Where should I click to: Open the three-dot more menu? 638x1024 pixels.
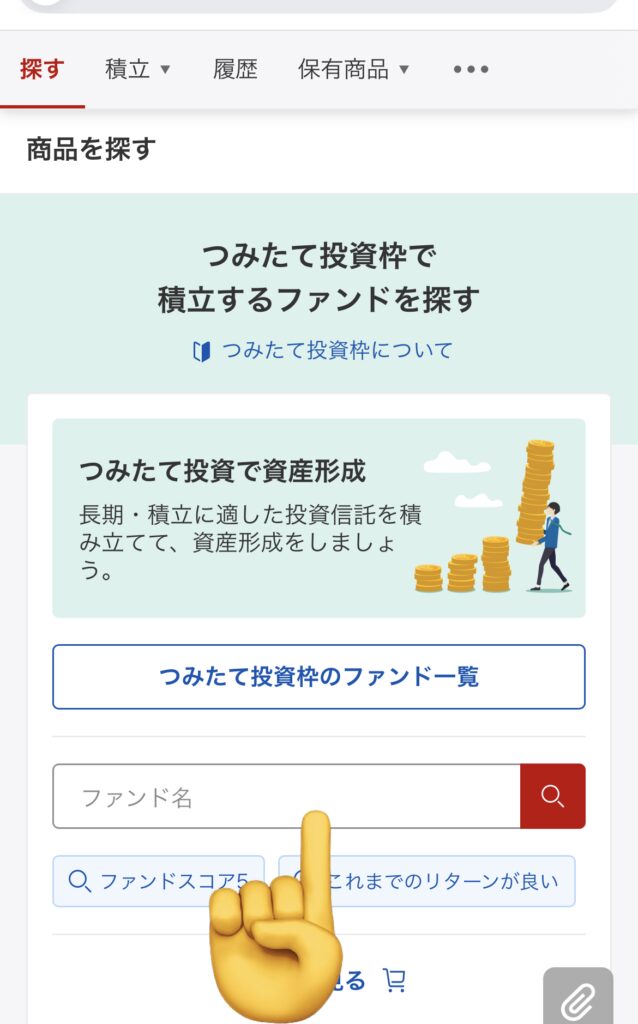point(470,69)
